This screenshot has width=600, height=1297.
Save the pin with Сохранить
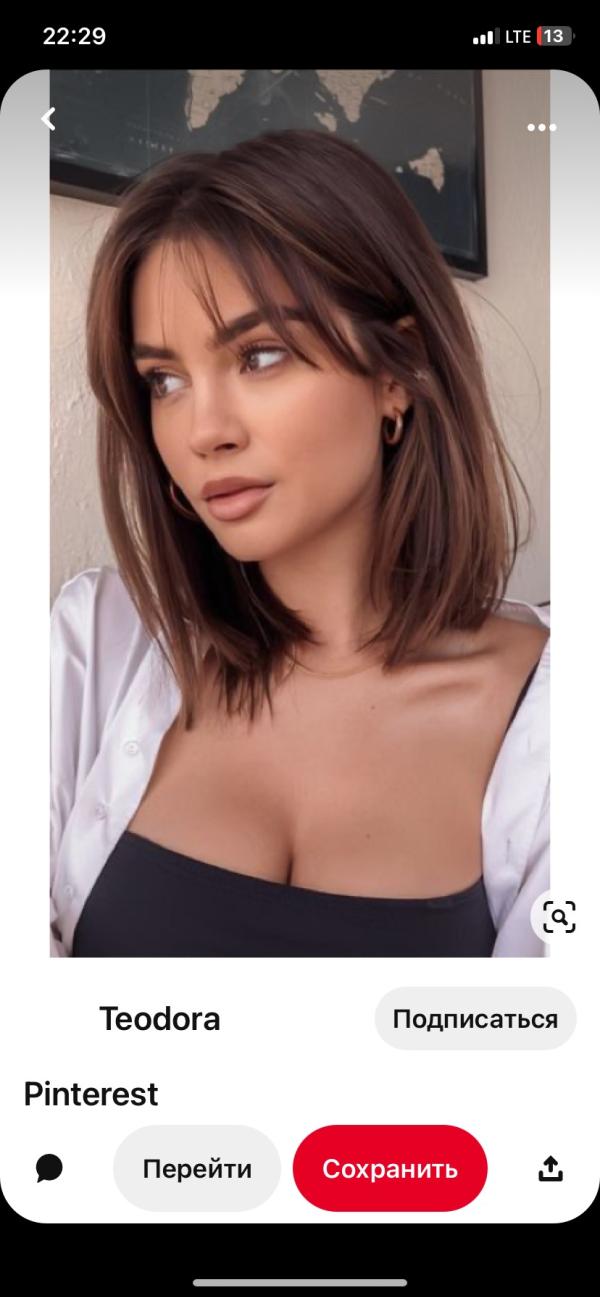click(x=390, y=1169)
